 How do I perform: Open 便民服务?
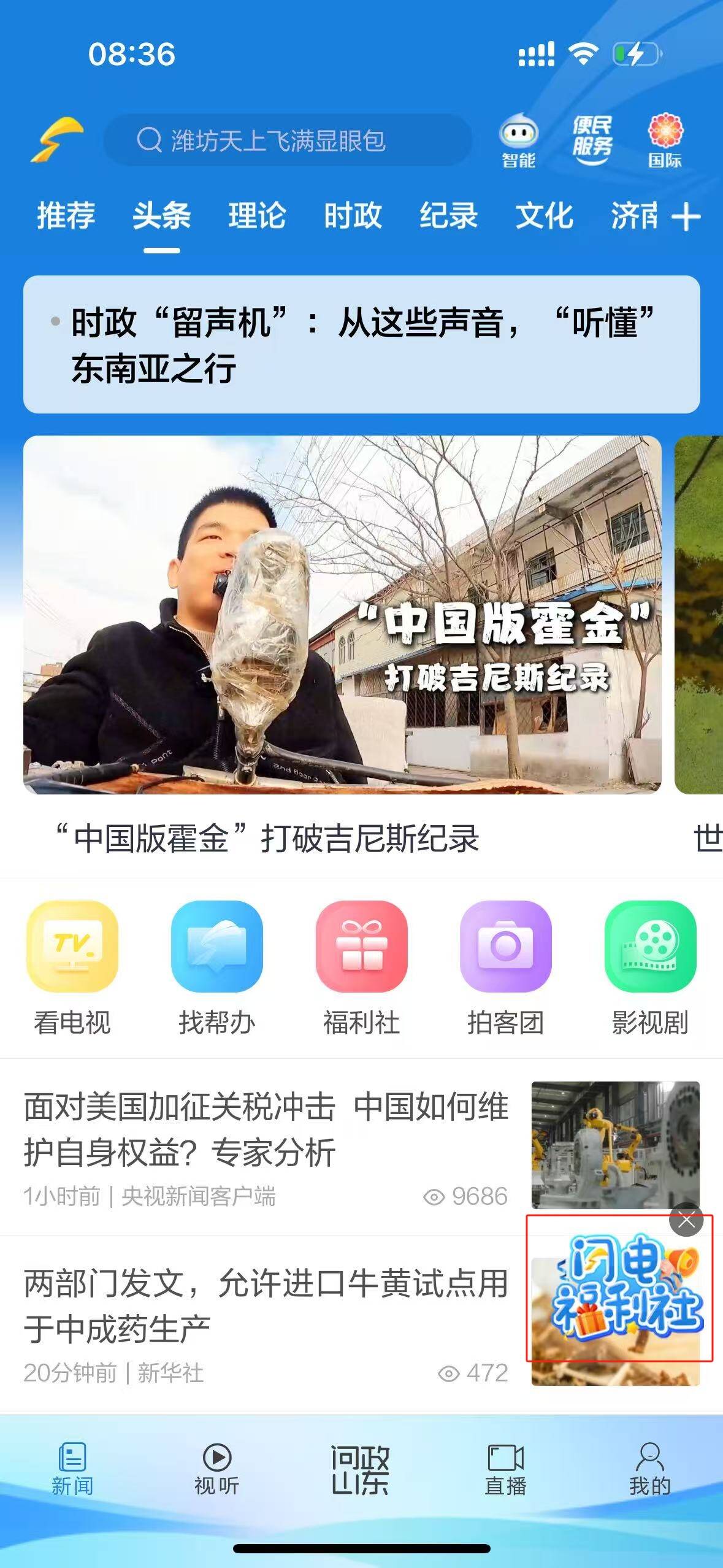(592, 140)
